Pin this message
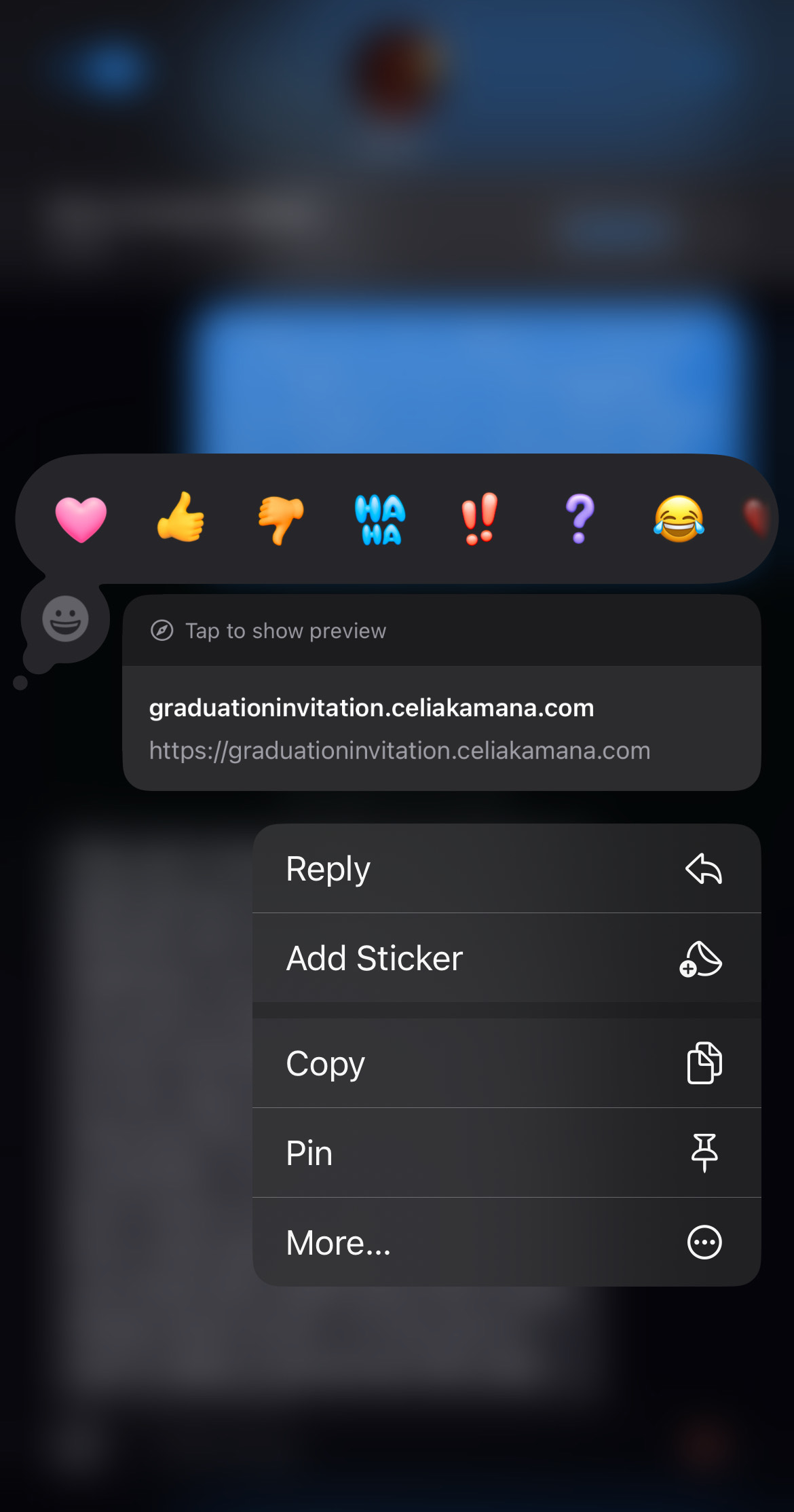Screen dimensions: 794x1512 506,1153
